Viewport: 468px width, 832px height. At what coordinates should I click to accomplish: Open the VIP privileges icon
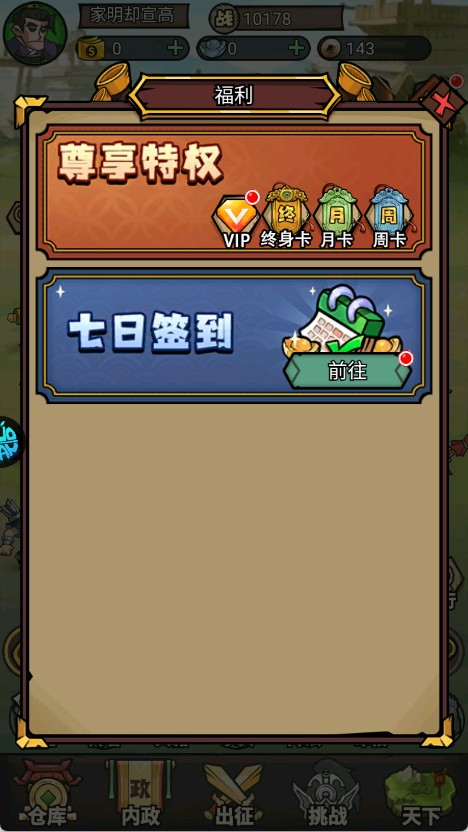coord(236,221)
